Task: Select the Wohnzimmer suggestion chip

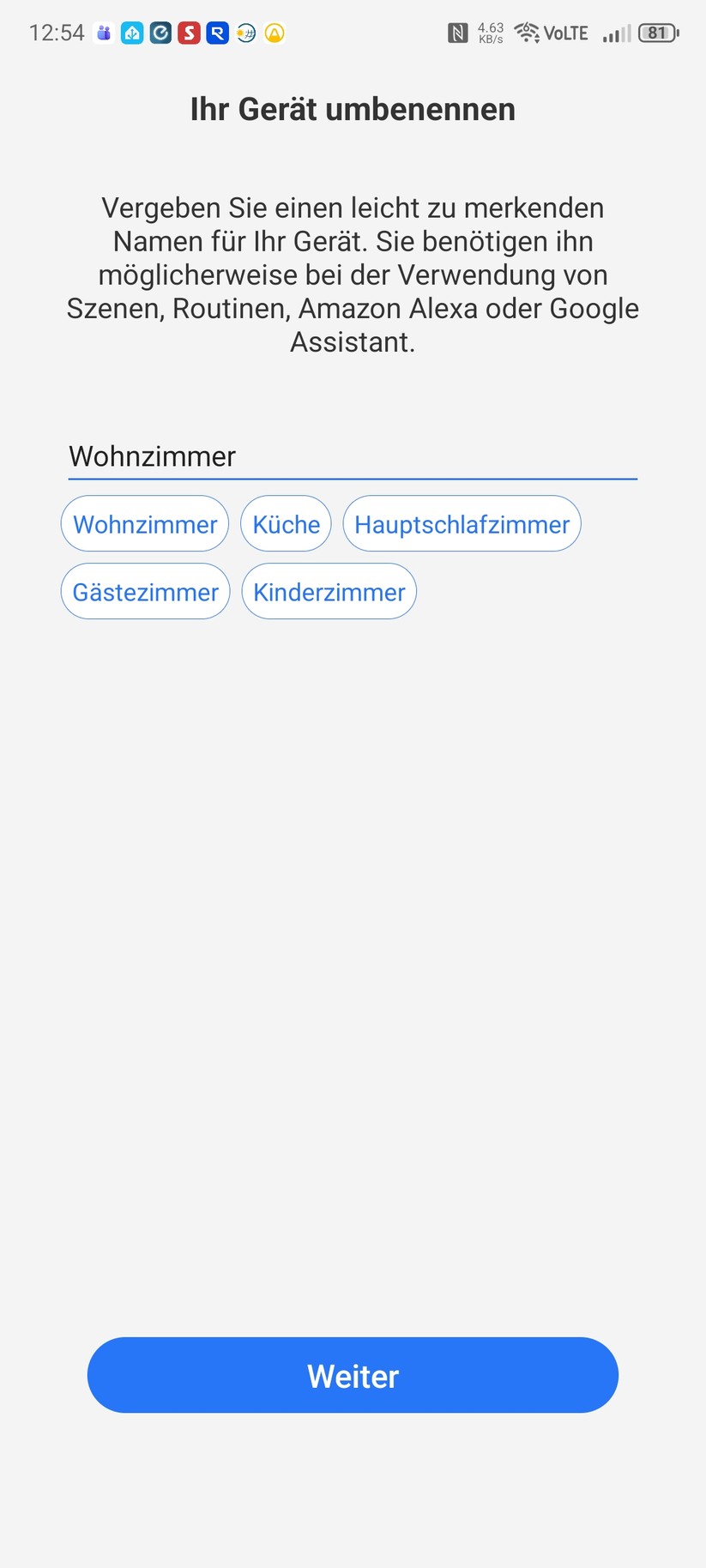Action: point(144,523)
